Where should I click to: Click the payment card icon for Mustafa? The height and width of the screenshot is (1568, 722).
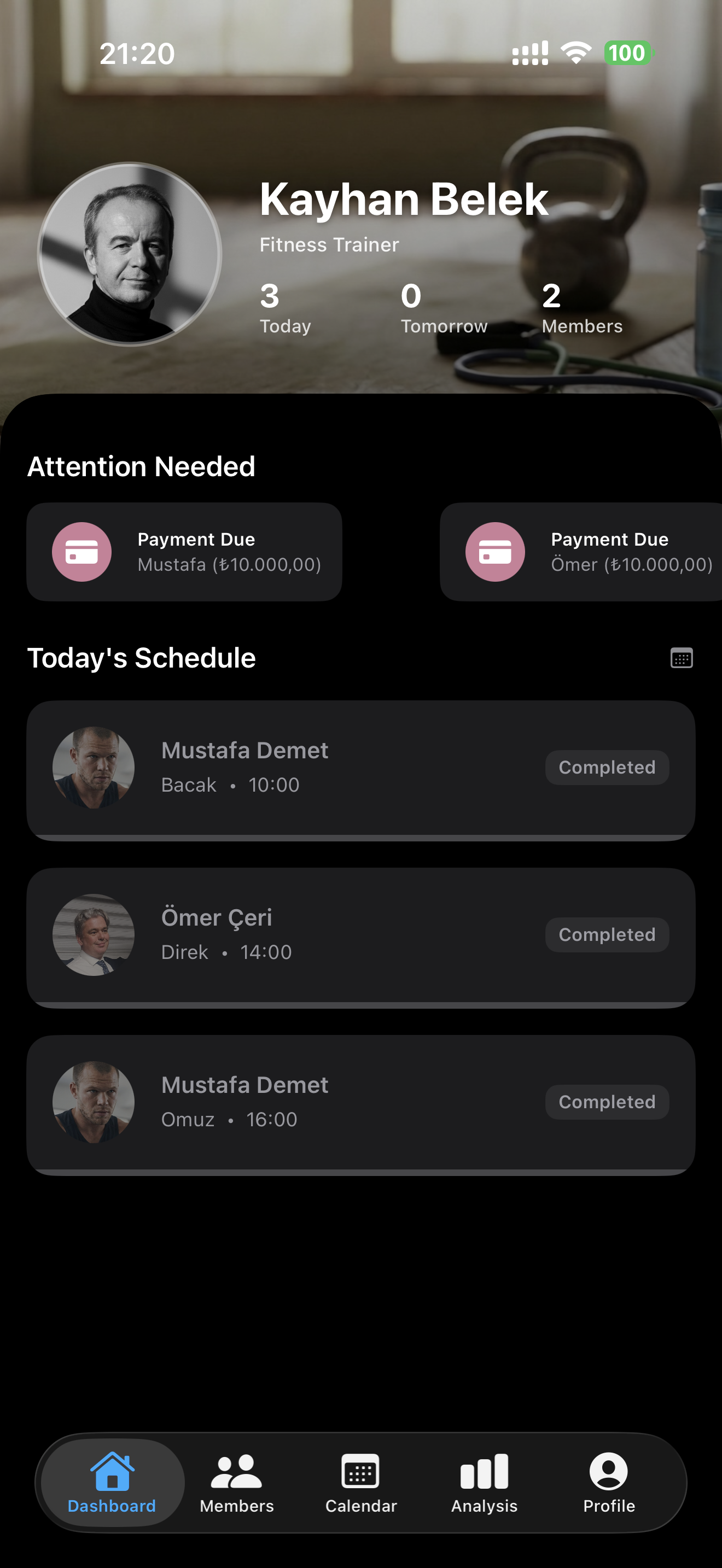82,552
